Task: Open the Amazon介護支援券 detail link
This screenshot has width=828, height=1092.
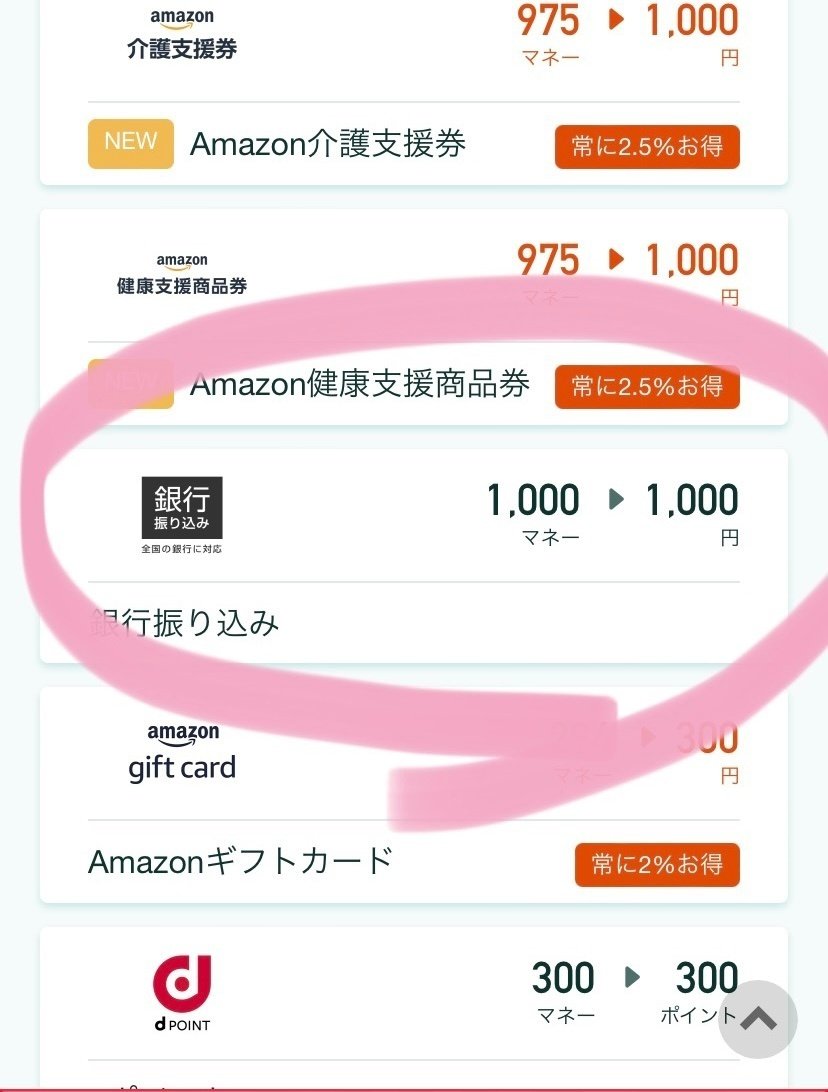Action: 327,144
